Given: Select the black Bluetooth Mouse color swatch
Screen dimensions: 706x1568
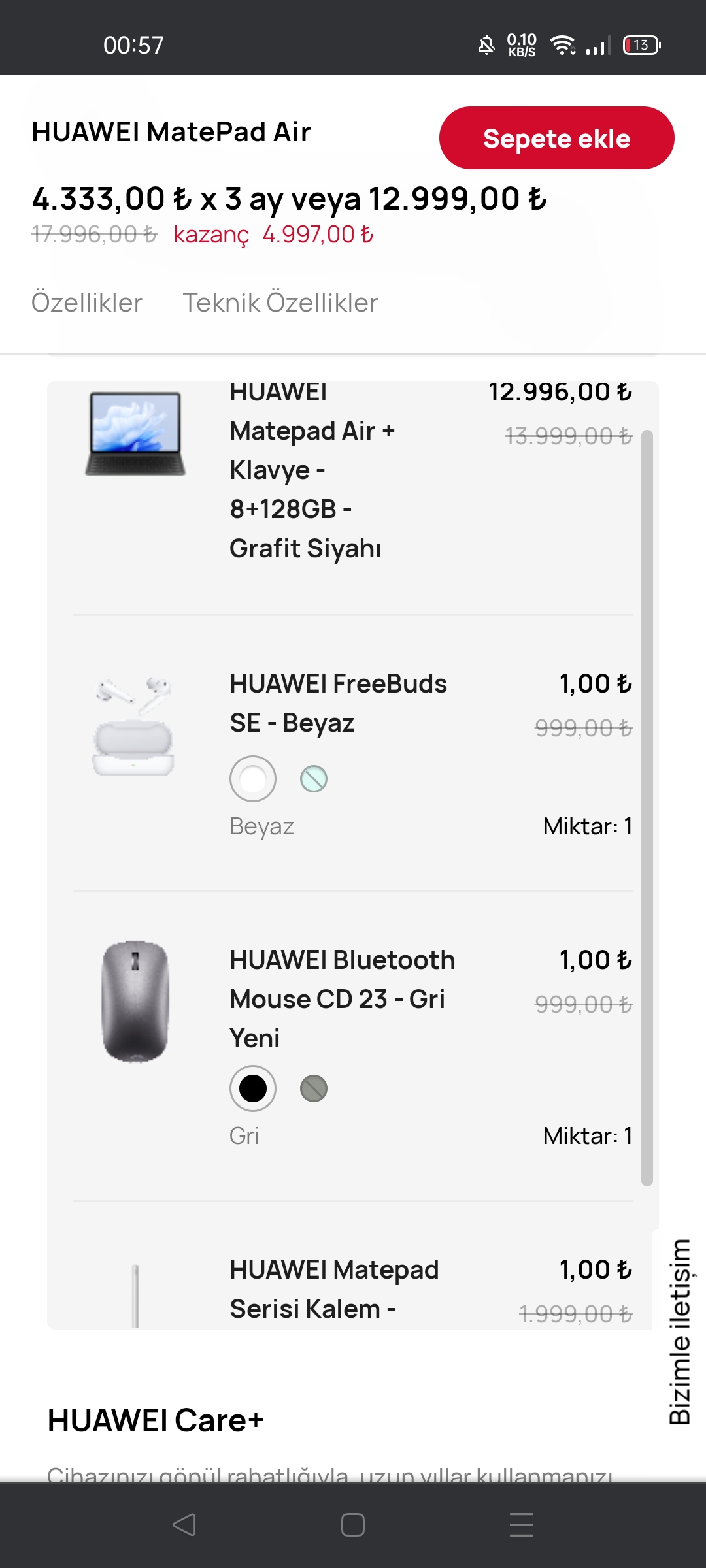Looking at the screenshot, I should pos(253,1088).
